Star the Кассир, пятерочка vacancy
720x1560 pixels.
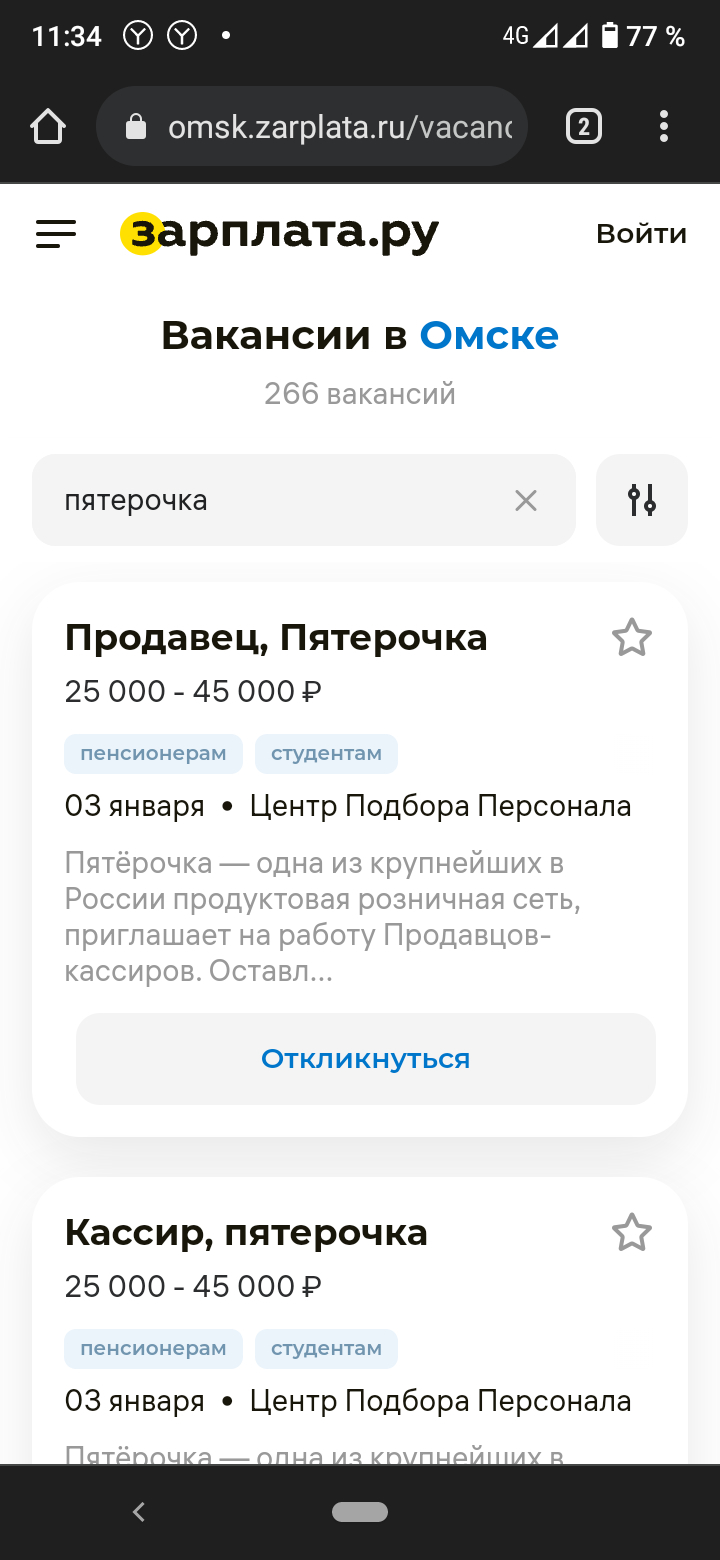(631, 1233)
